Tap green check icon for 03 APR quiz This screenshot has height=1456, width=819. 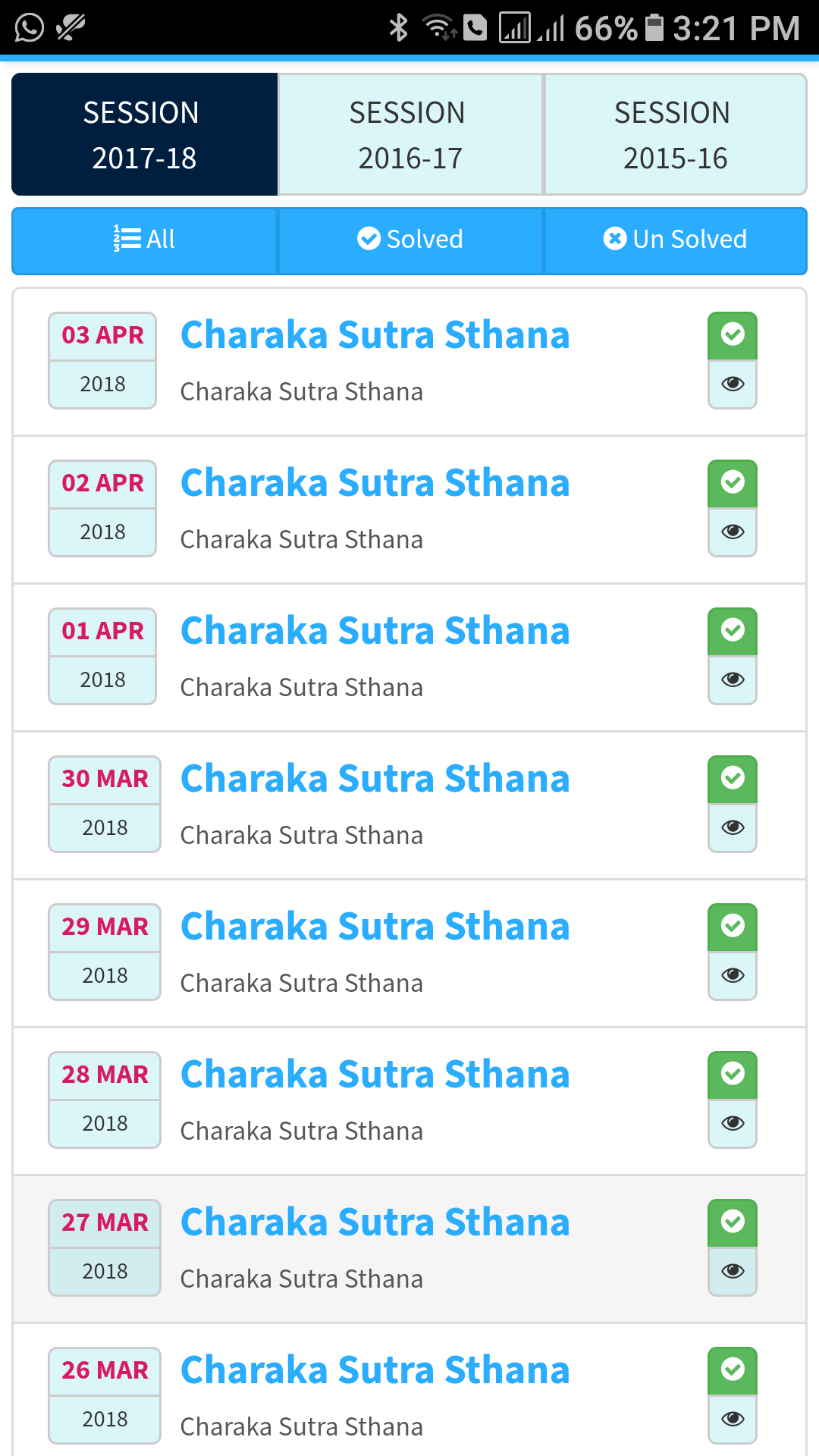click(733, 335)
